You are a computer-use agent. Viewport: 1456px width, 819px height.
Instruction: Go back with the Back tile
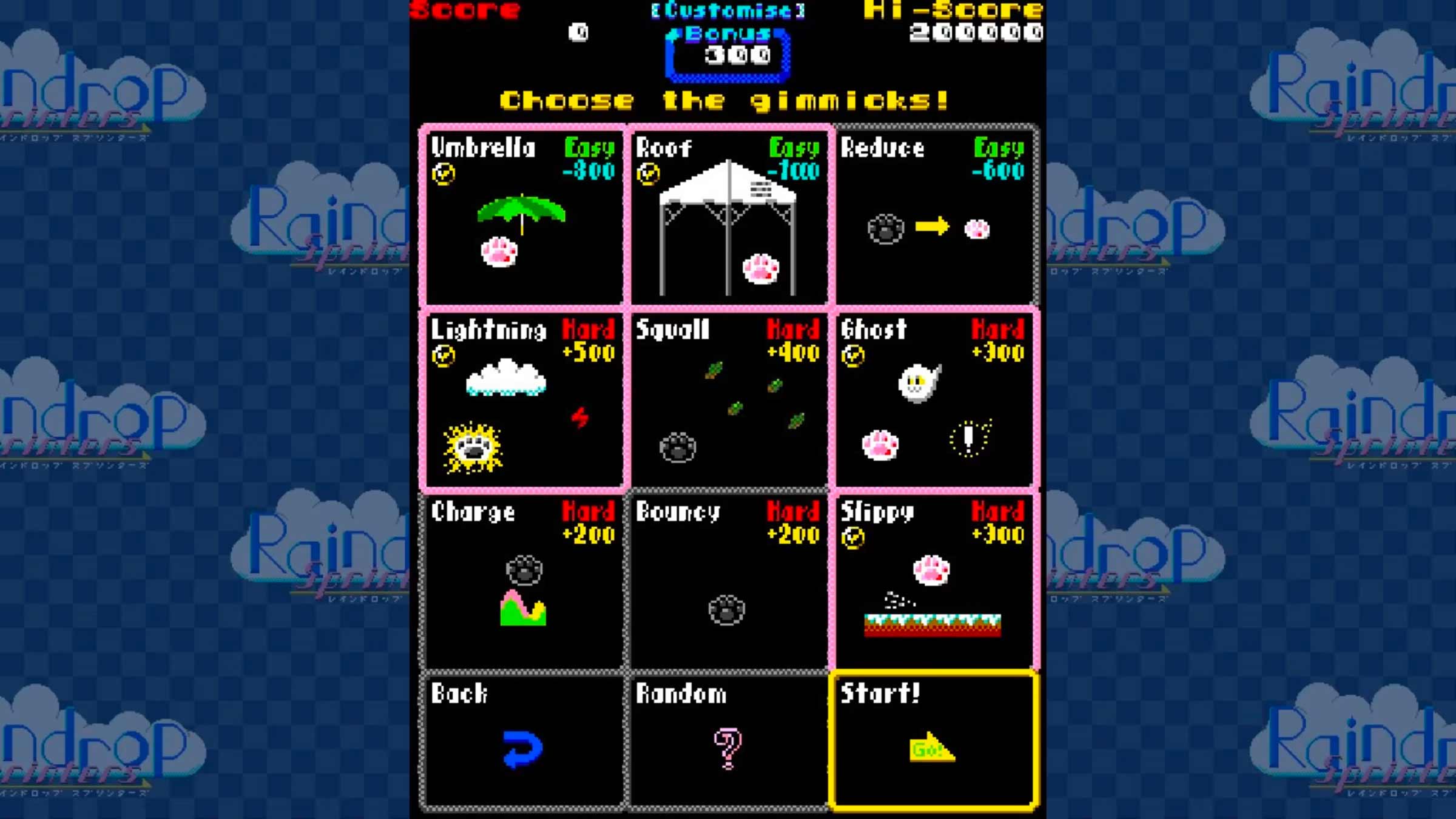523,740
